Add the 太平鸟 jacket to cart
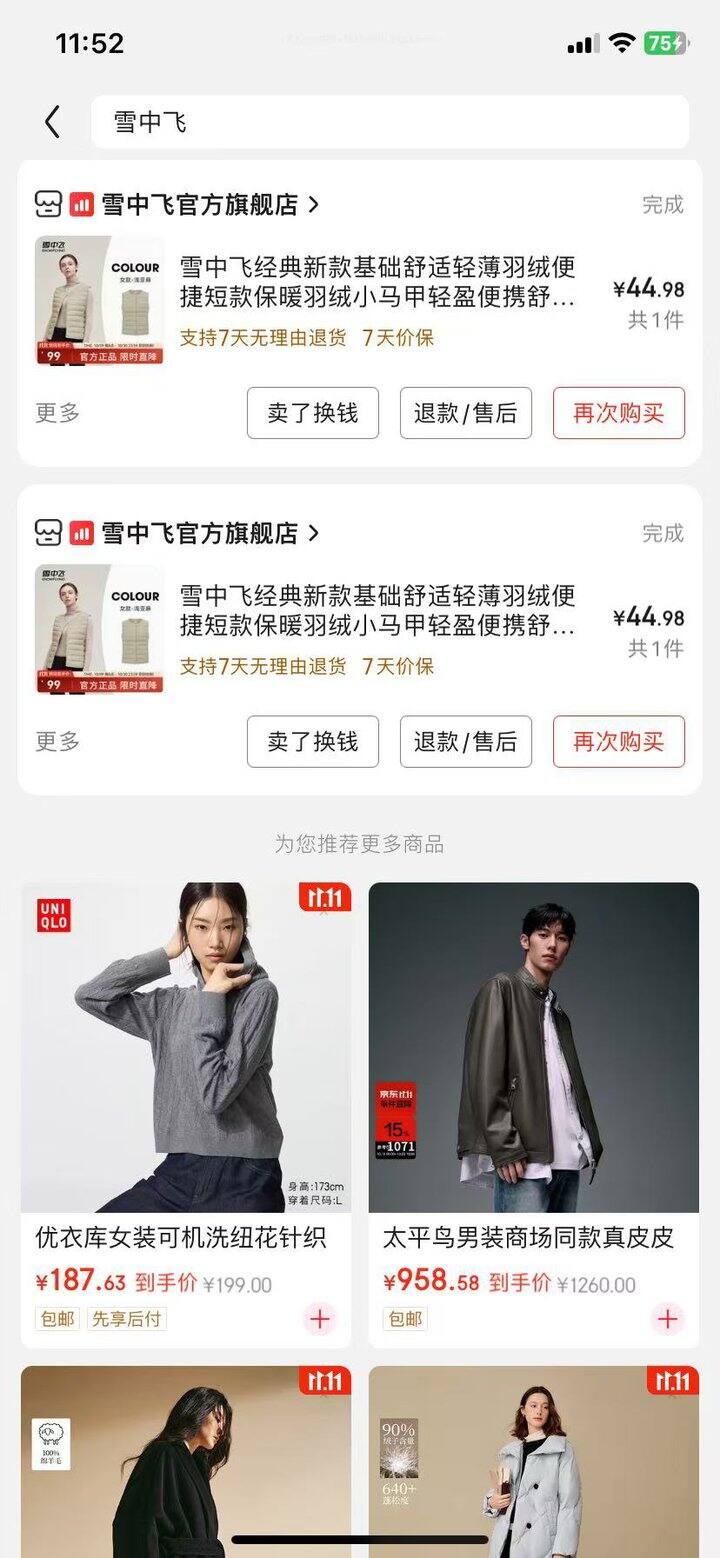This screenshot has height=1558, width=720. tap(667, 1319)
